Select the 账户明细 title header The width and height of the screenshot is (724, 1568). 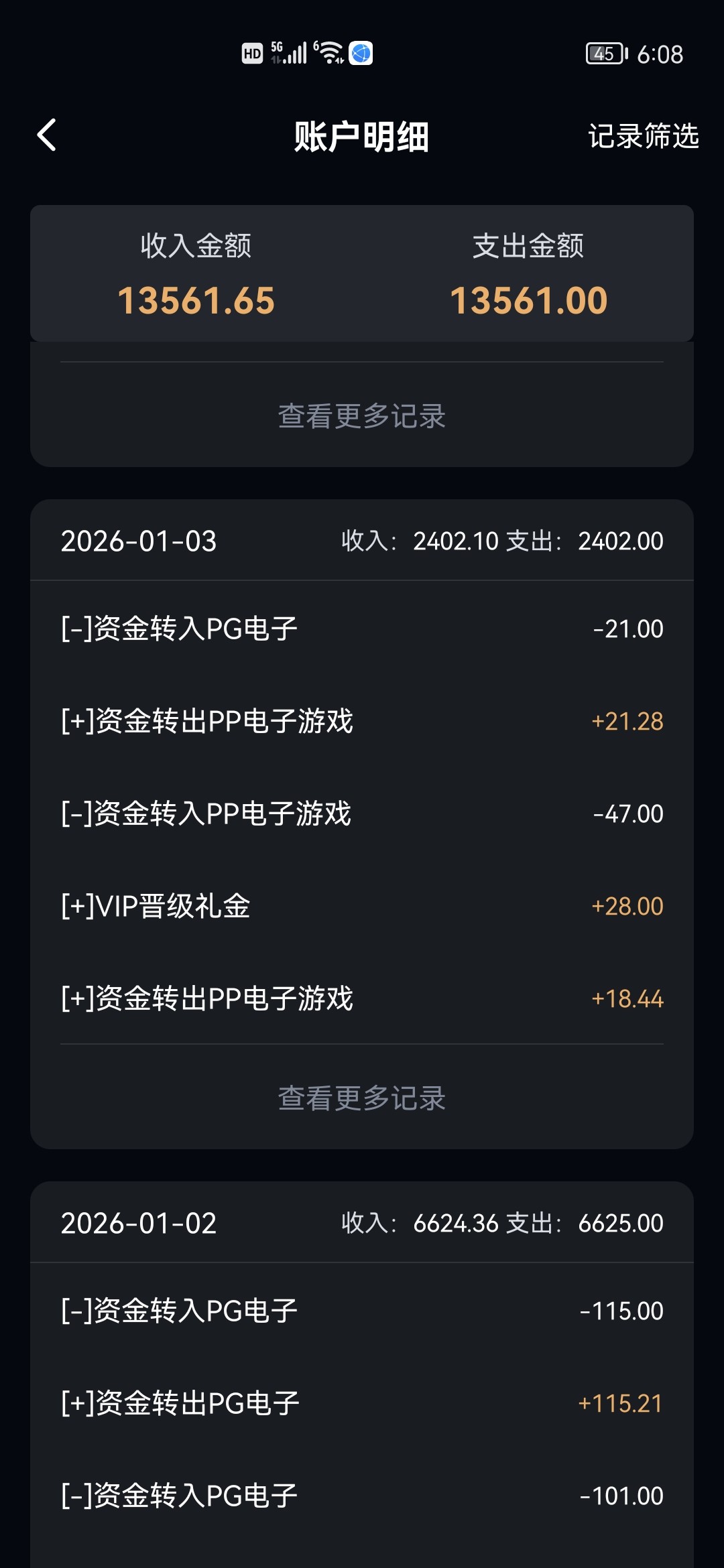tap(362, 136)
